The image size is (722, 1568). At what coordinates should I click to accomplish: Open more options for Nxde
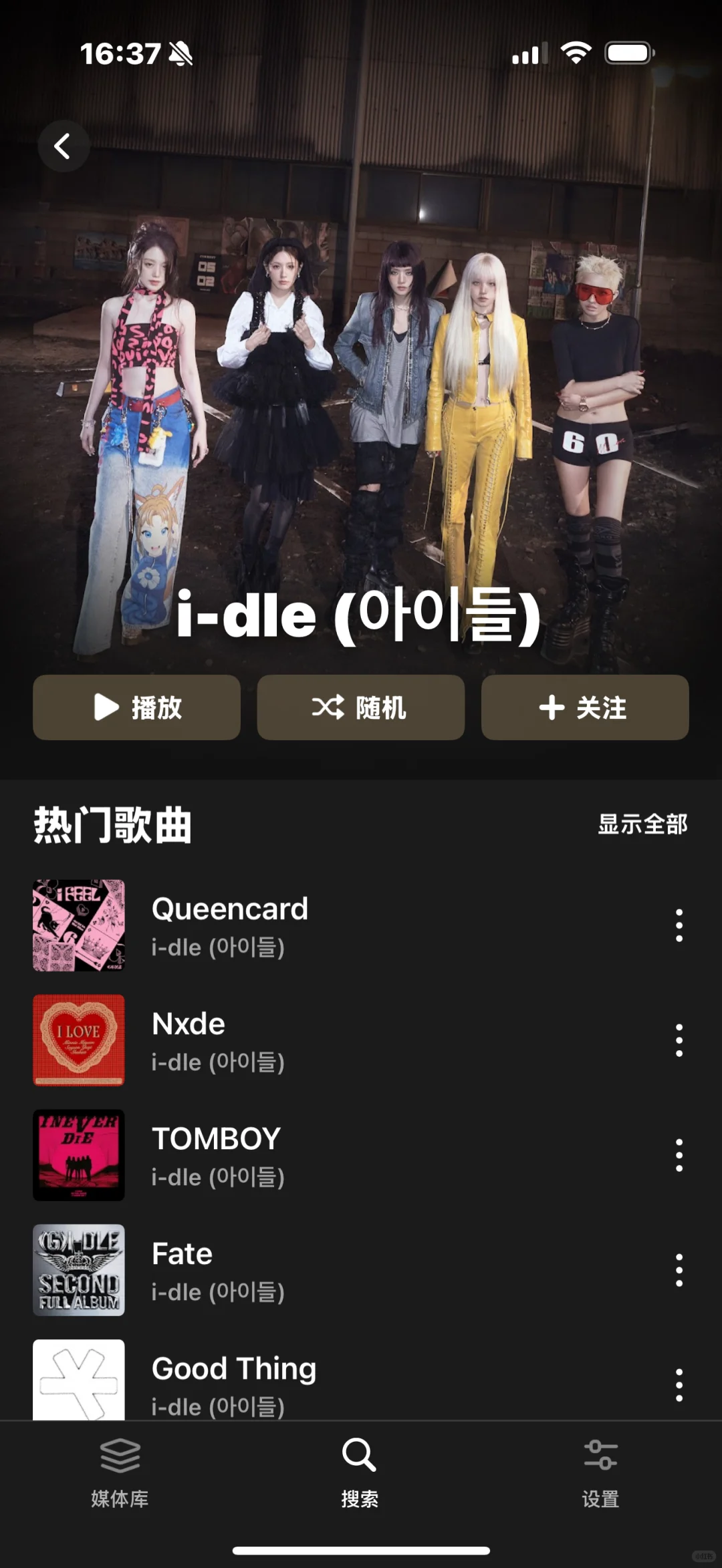[x=679, y=1040]
